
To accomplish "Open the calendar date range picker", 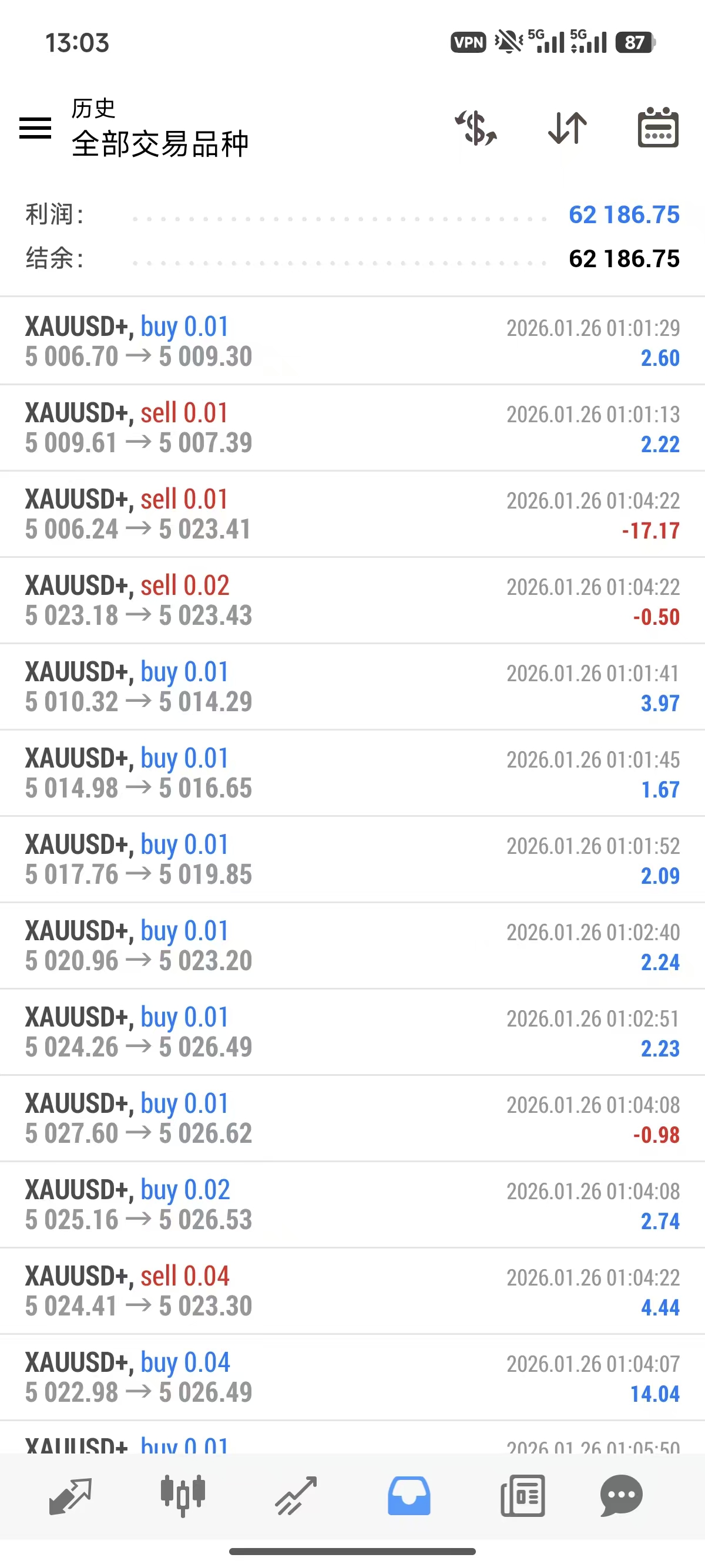I will pos(657,128).
